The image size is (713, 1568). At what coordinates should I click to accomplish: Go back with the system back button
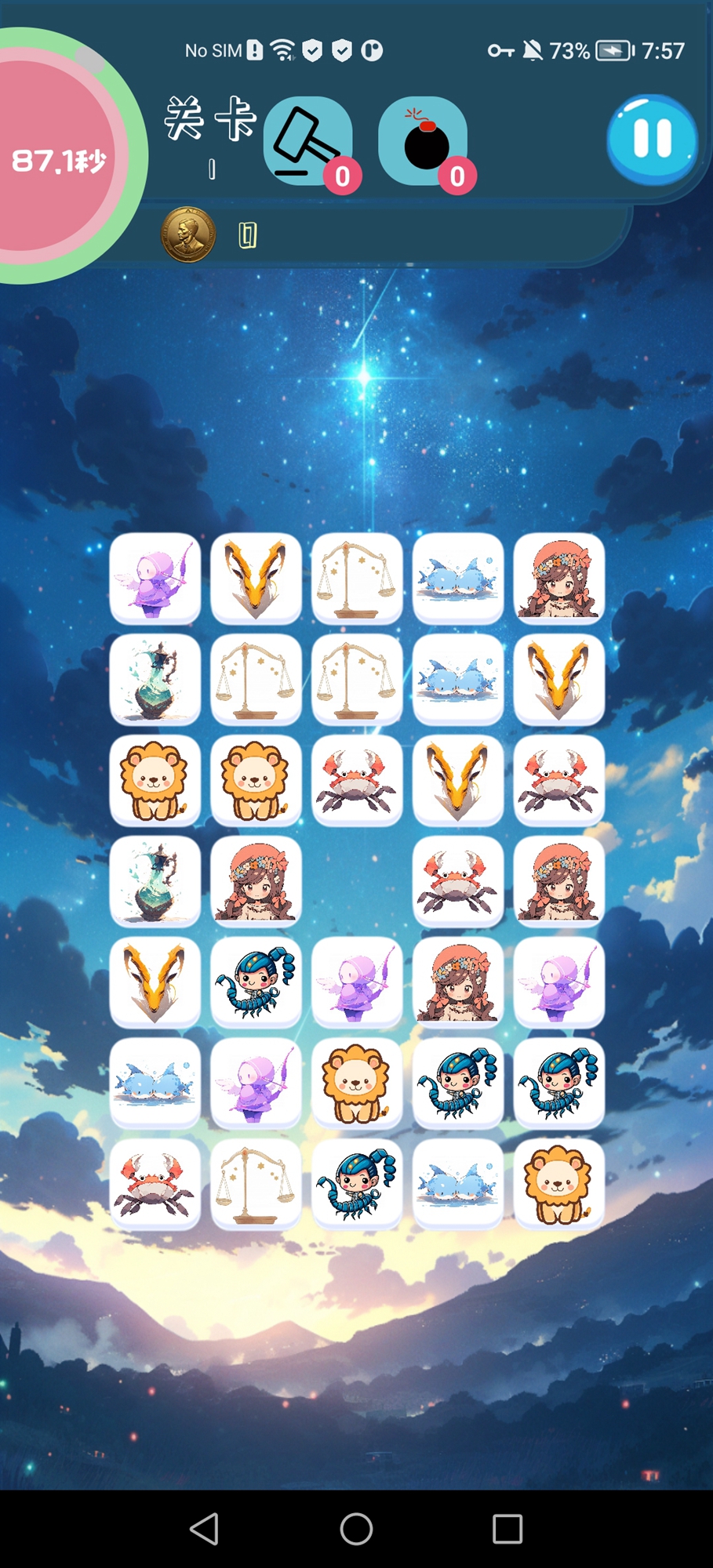[205, 1528]
